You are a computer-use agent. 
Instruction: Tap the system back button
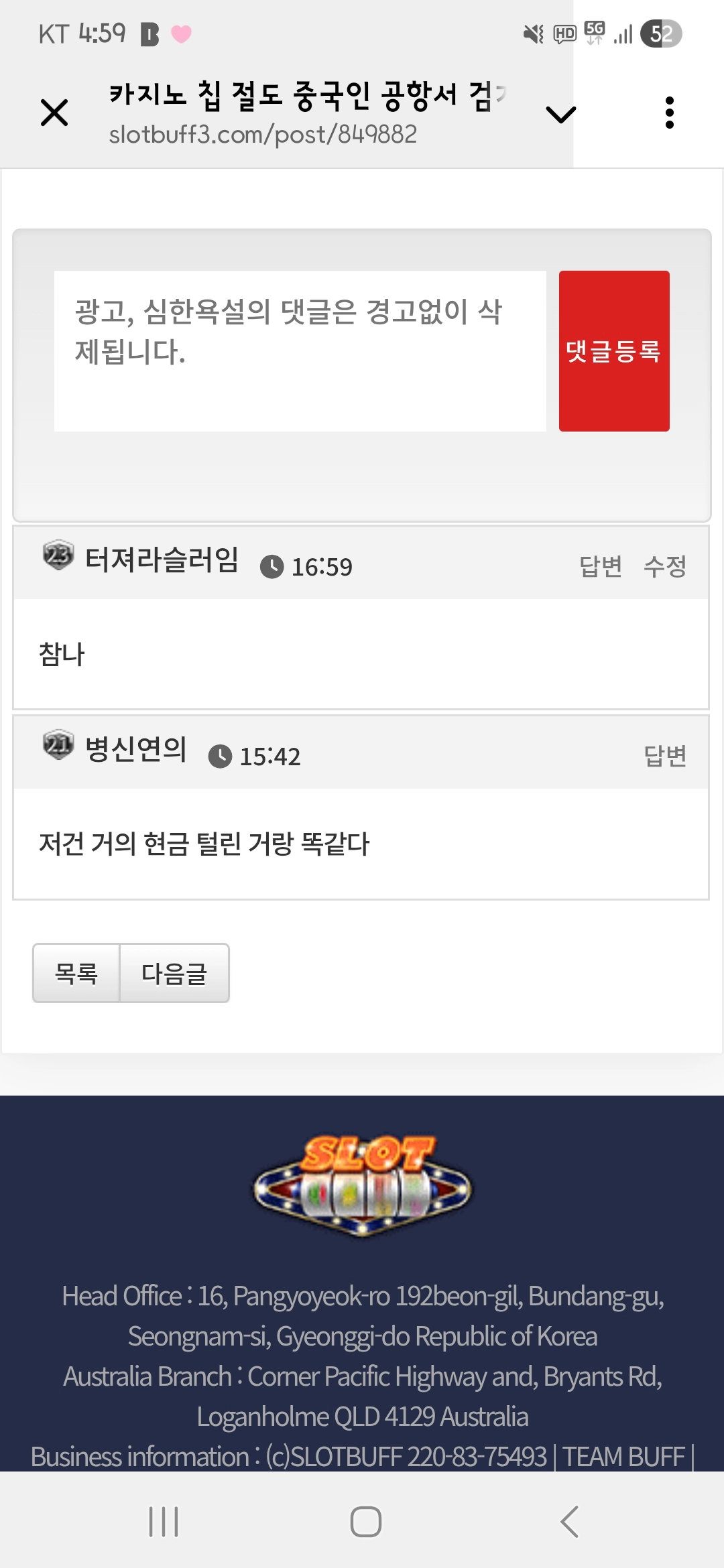pos(569,1521)
